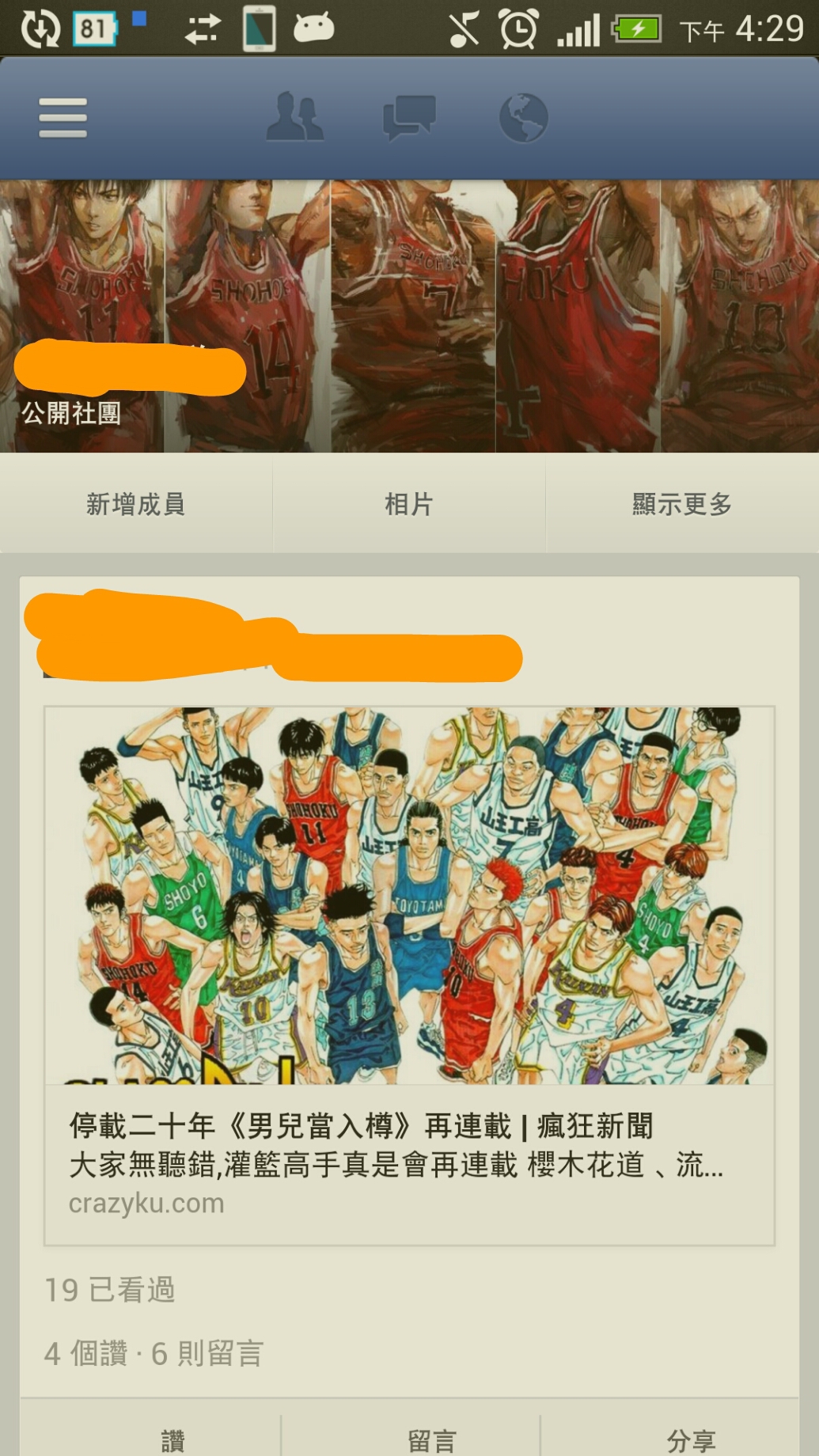Viewport: 819px width, 1456px height.
Task: Tap 新增成員 to add members
Action: coord(136,504)
